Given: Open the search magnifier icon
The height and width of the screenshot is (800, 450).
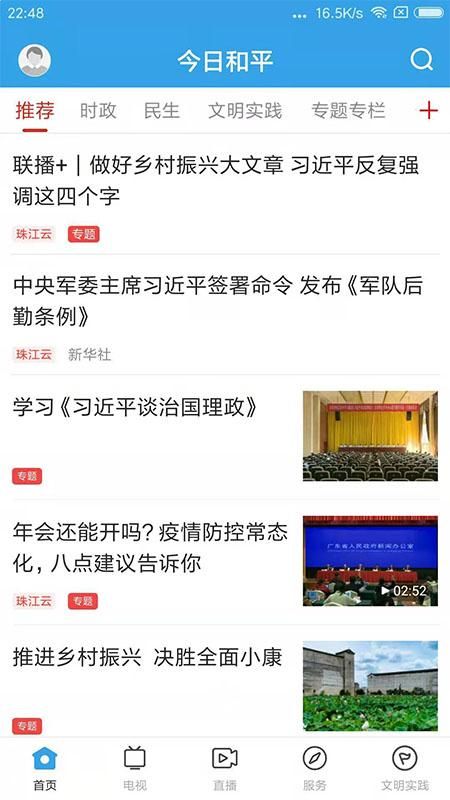Looking at the screenshot, I should [x=421, y=60].
